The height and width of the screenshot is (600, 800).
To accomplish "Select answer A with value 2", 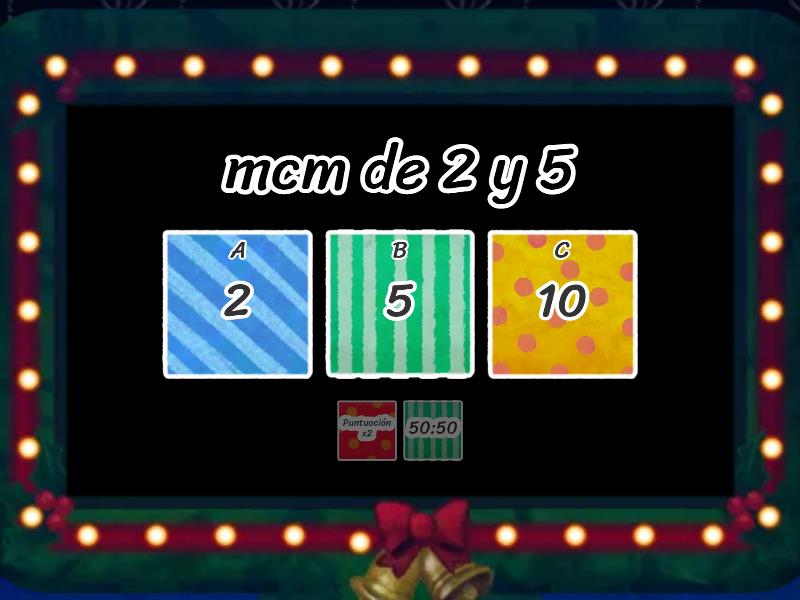I will click(x=237, y=304).
